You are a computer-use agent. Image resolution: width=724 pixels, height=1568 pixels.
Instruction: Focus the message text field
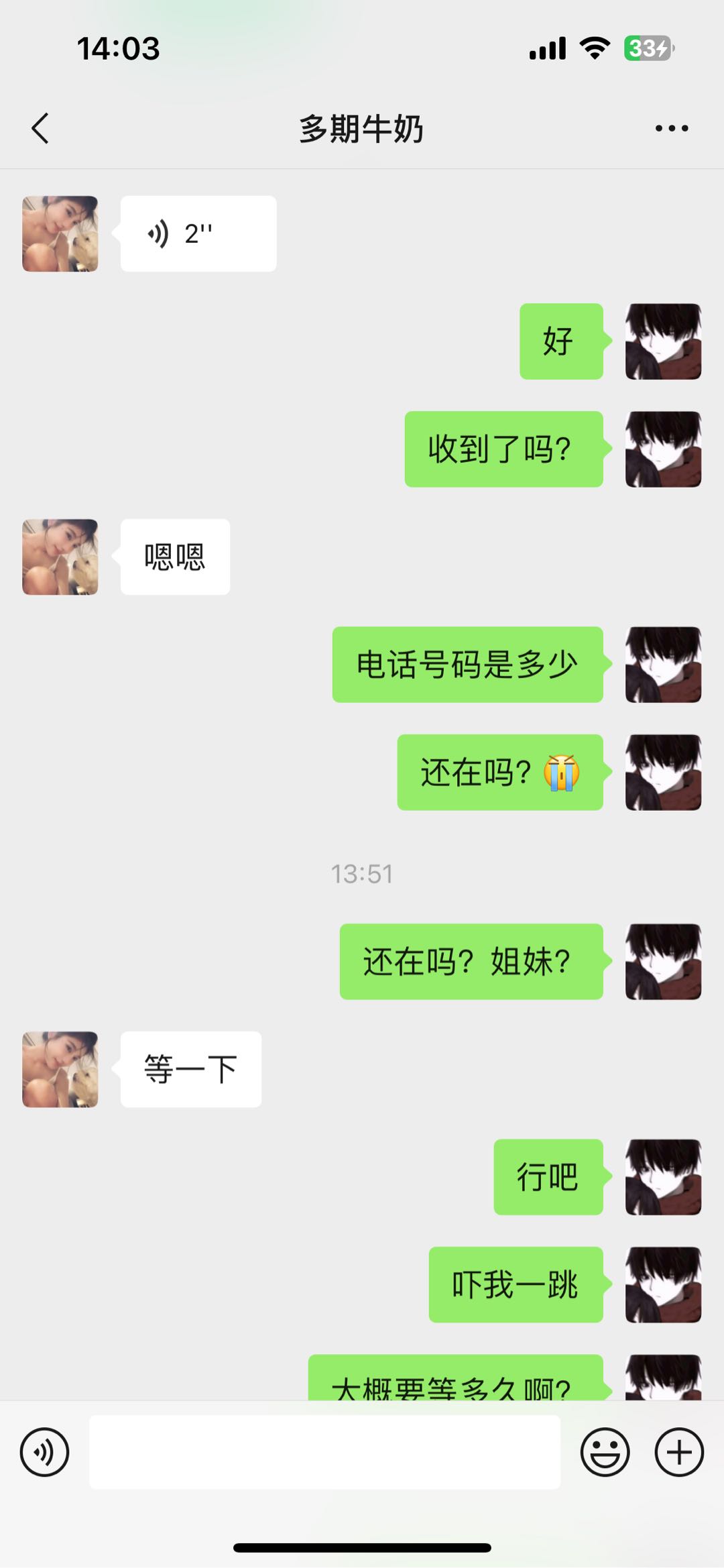[x=324, y=1452]
